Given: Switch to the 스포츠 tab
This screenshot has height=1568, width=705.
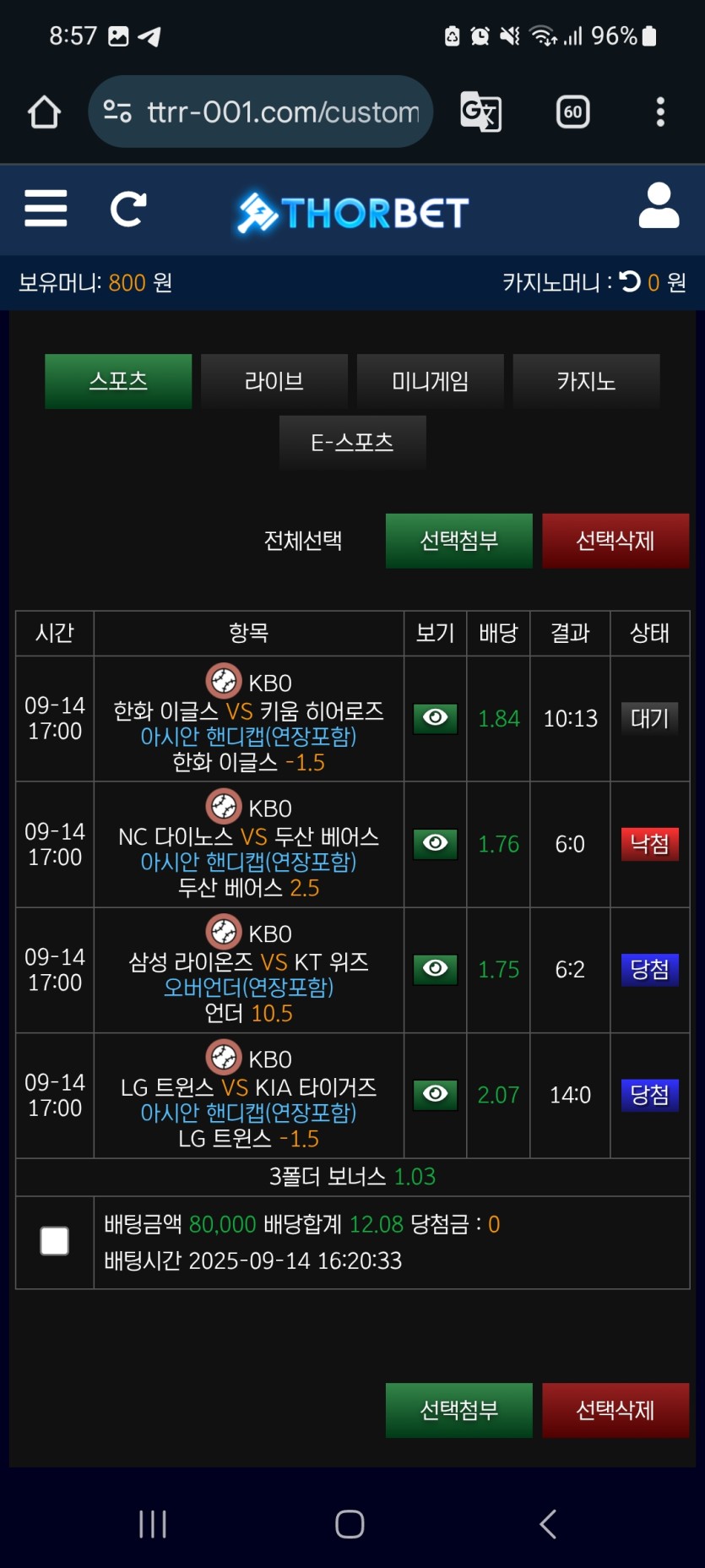Looking at the screenshot, I should [118, 381].
